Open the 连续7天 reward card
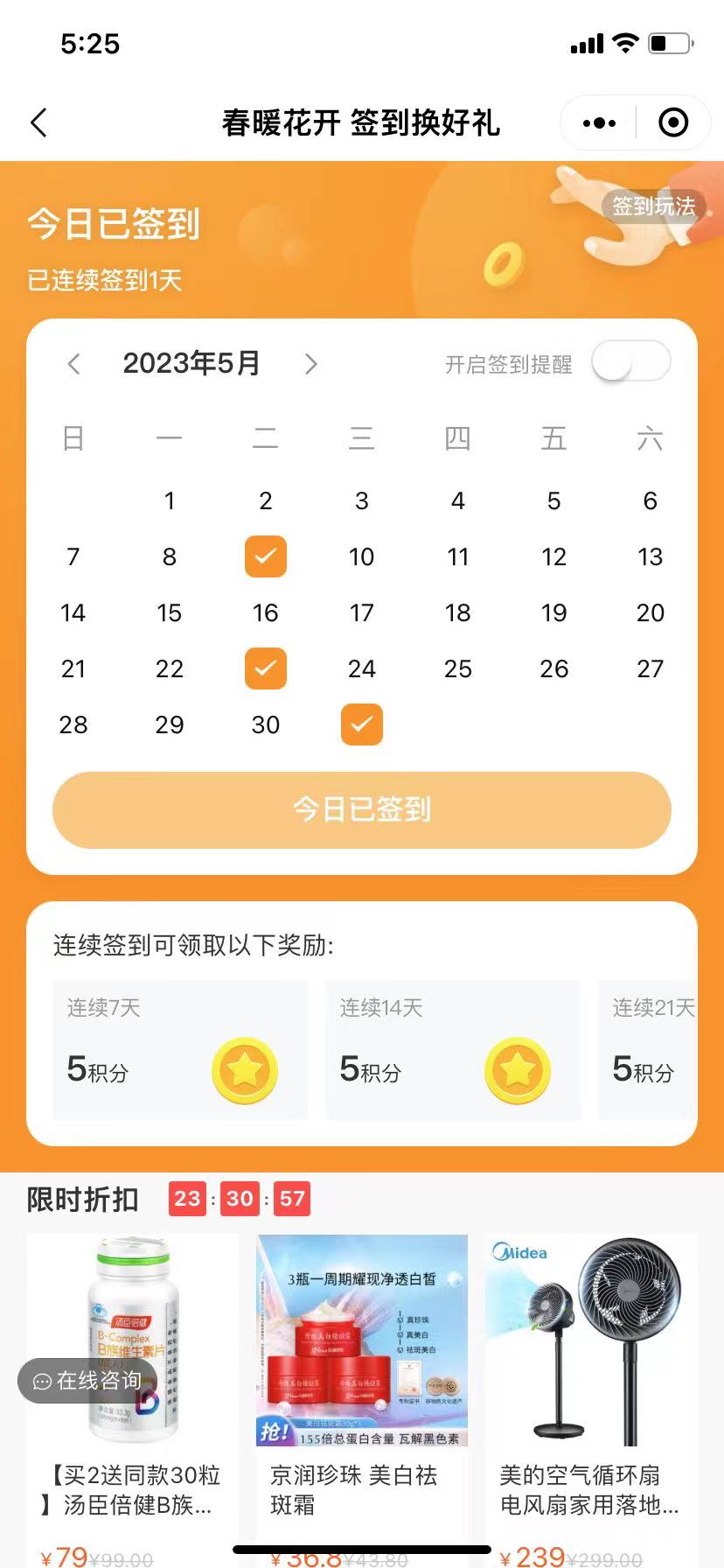This screenshot has width=724, height=1568. (x=180, y=1049)
